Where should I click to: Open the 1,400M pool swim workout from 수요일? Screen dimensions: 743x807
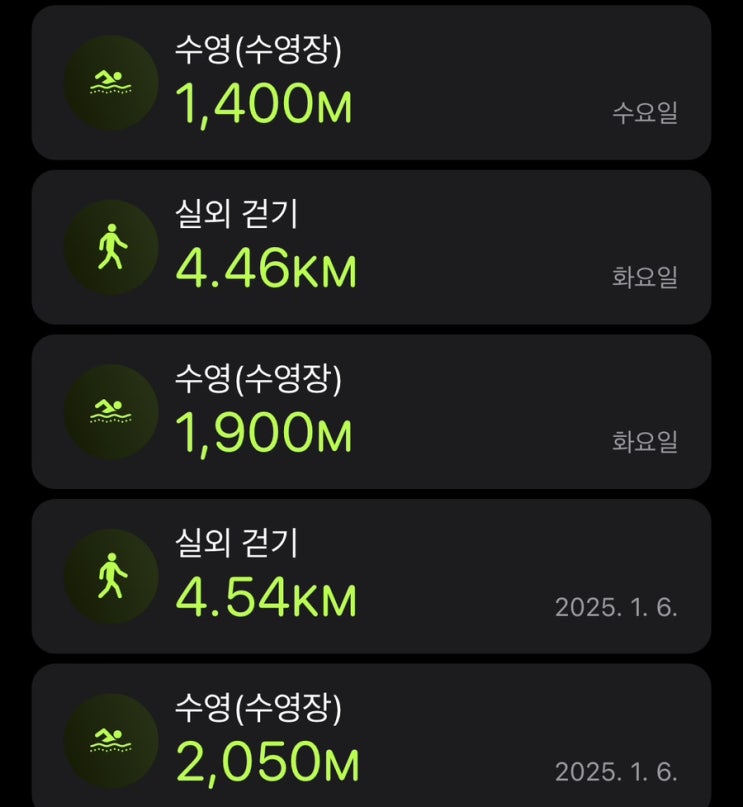point(371,83)
